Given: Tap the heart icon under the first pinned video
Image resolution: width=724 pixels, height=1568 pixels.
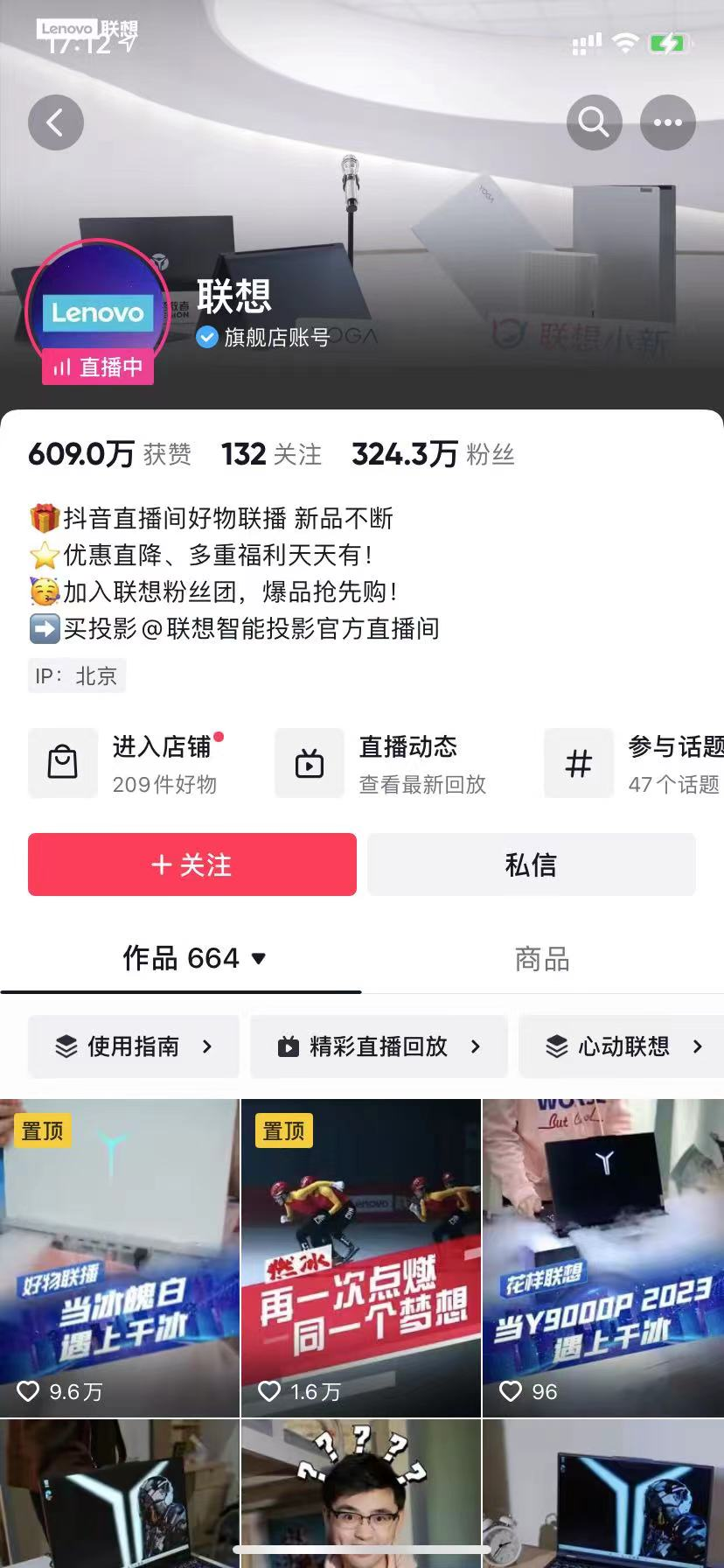Looking at the screenshot, I should 29,1391.
